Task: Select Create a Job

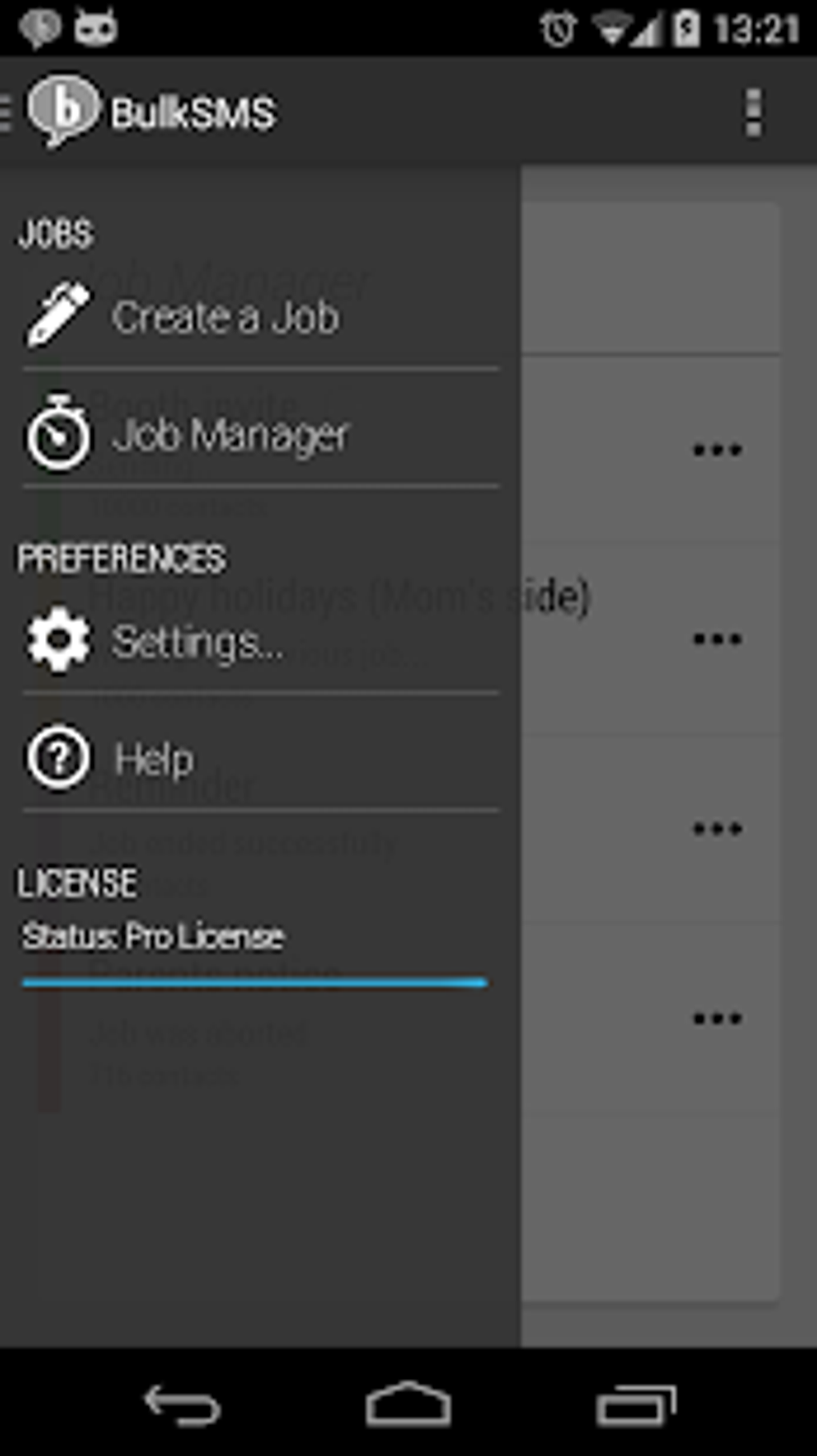Action: click(x=260, y=317)
